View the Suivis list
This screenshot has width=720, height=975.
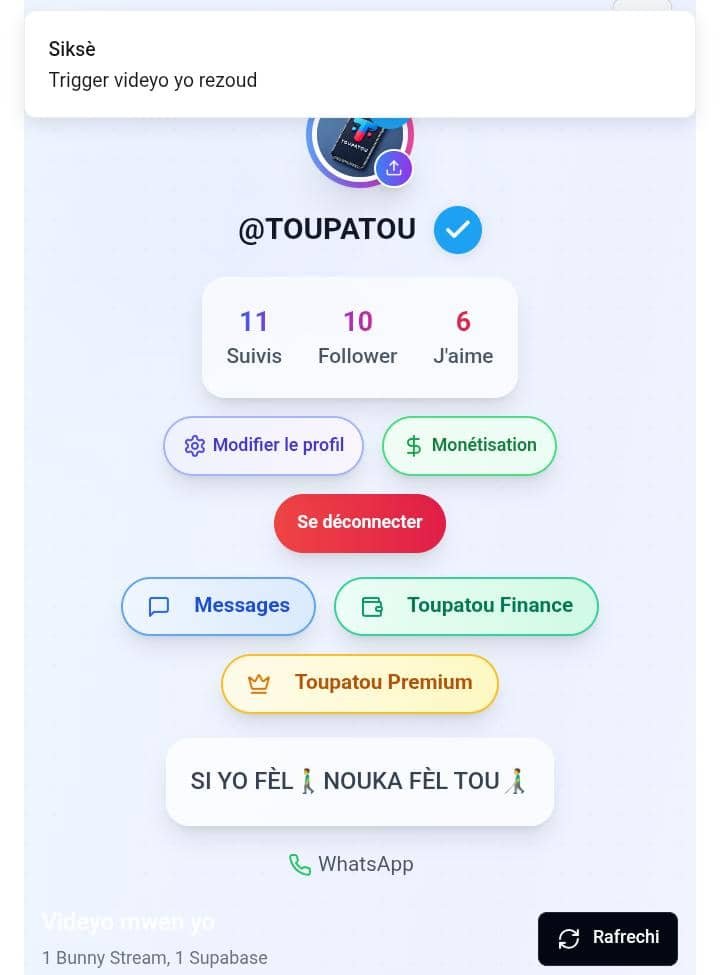click(x=254, y=337)
